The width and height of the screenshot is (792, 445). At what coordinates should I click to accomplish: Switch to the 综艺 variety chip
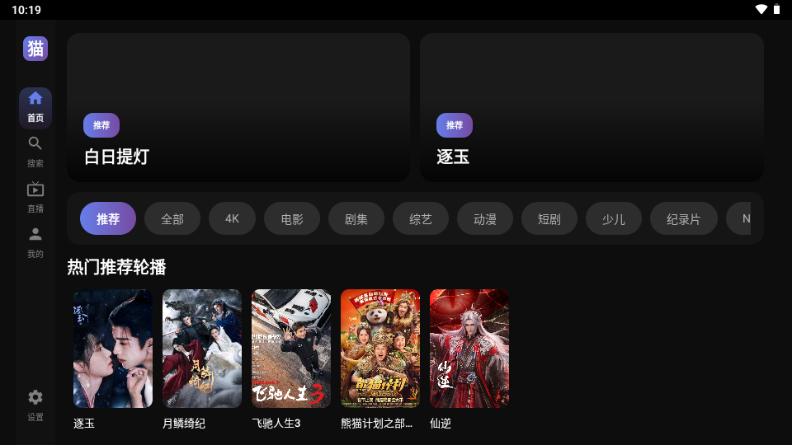(421, 219)
